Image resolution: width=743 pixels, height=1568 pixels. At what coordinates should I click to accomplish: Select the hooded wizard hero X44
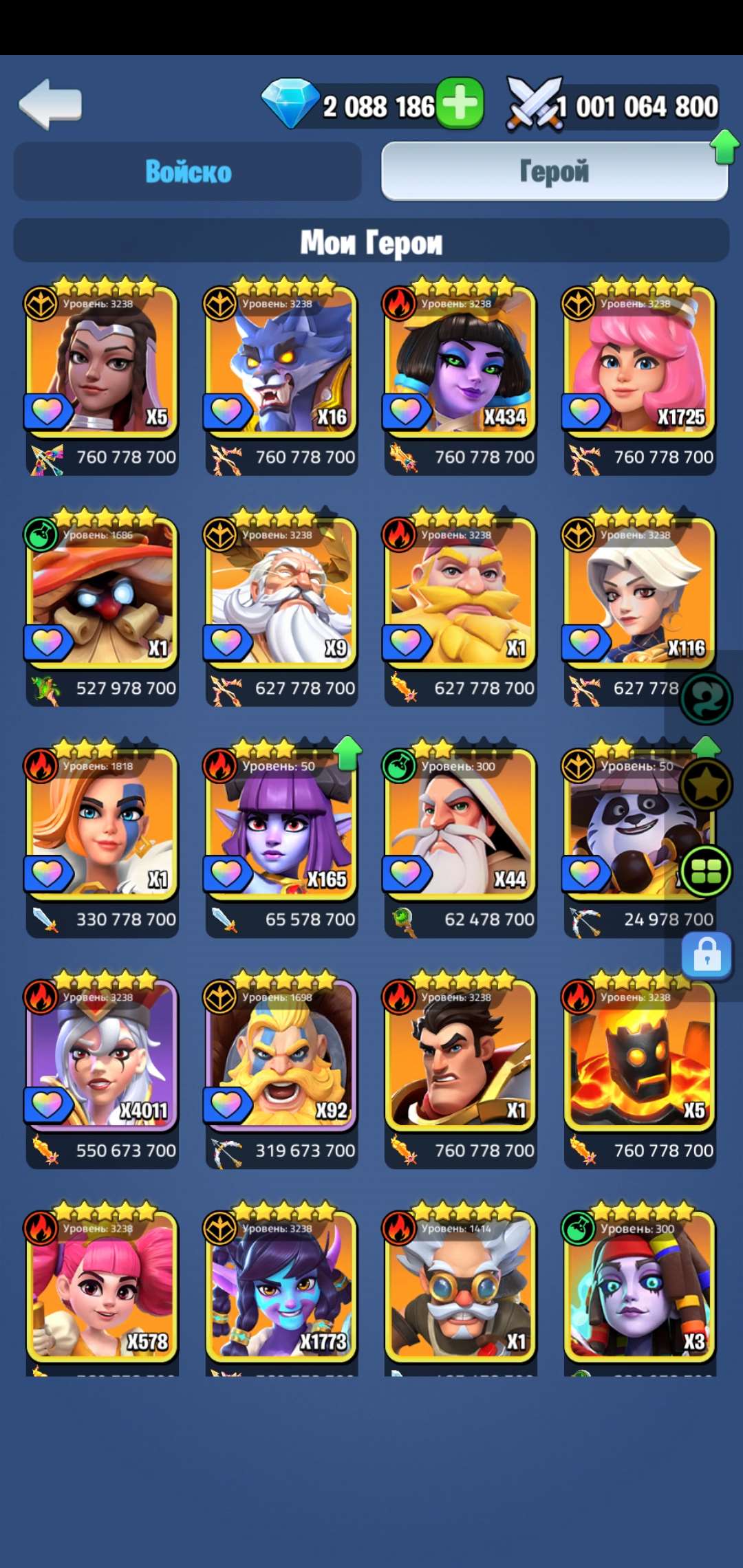(x=460, y=827)
